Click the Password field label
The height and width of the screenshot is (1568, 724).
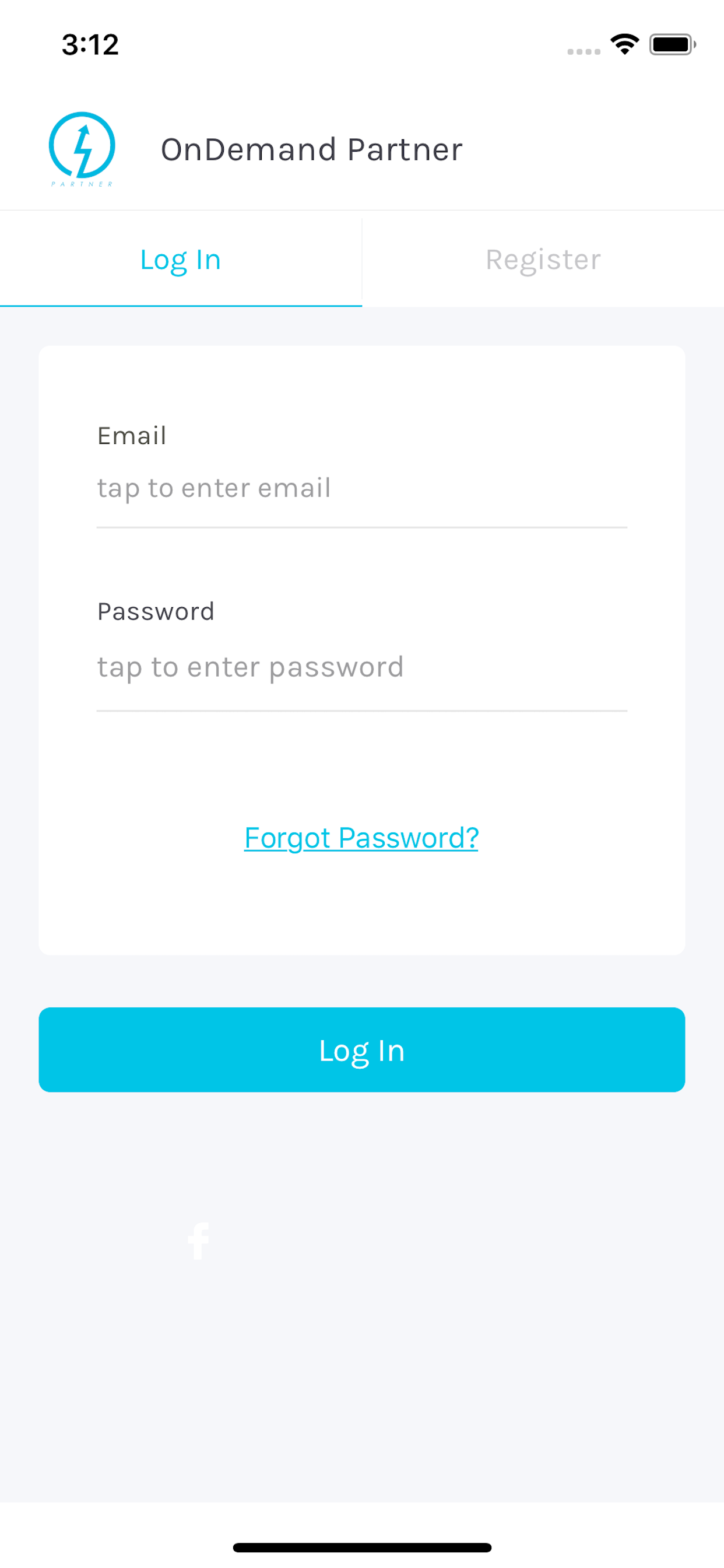156,611
